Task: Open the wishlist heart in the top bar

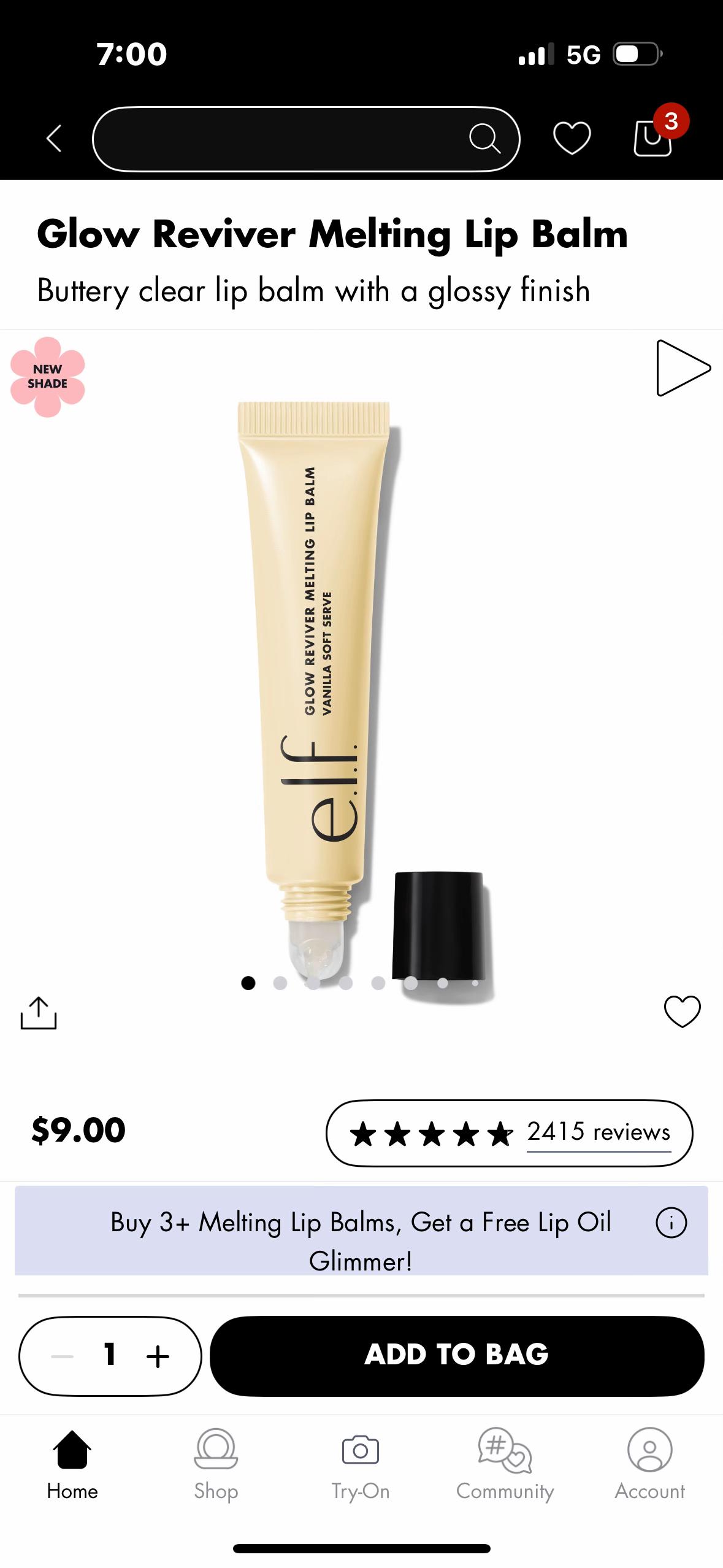Action: point(572,139)
